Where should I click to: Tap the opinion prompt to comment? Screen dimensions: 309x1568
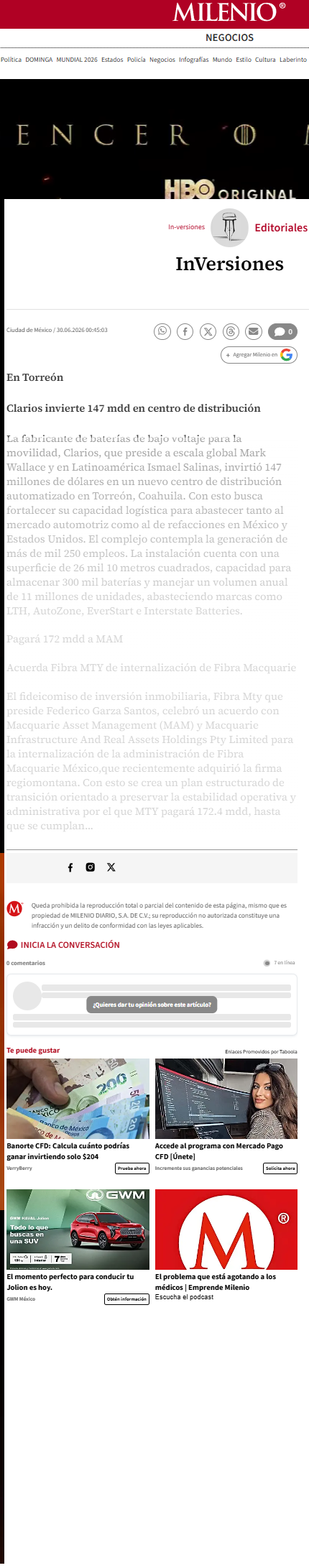152,1005
